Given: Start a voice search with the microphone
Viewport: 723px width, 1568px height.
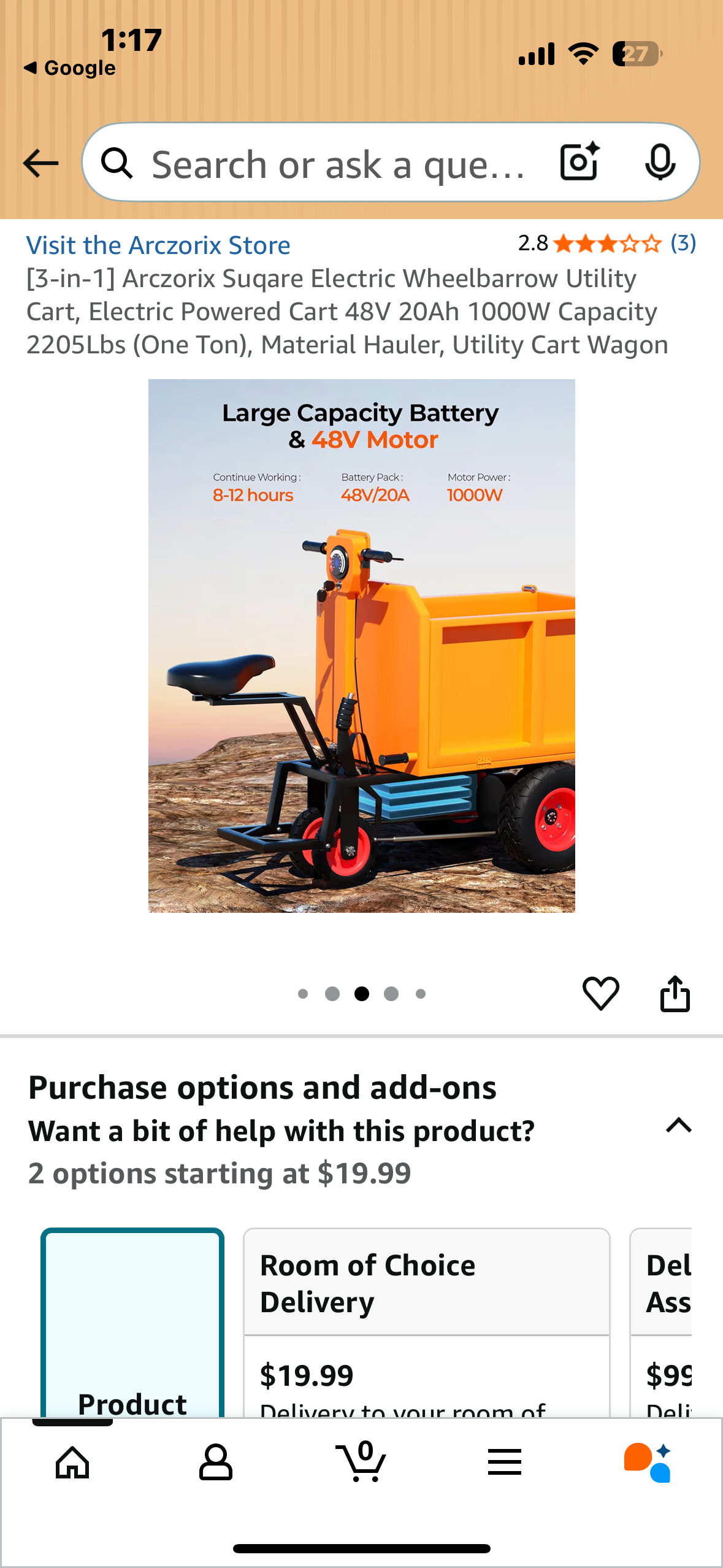Looking at the screenshot, I should tap(660, 163).
